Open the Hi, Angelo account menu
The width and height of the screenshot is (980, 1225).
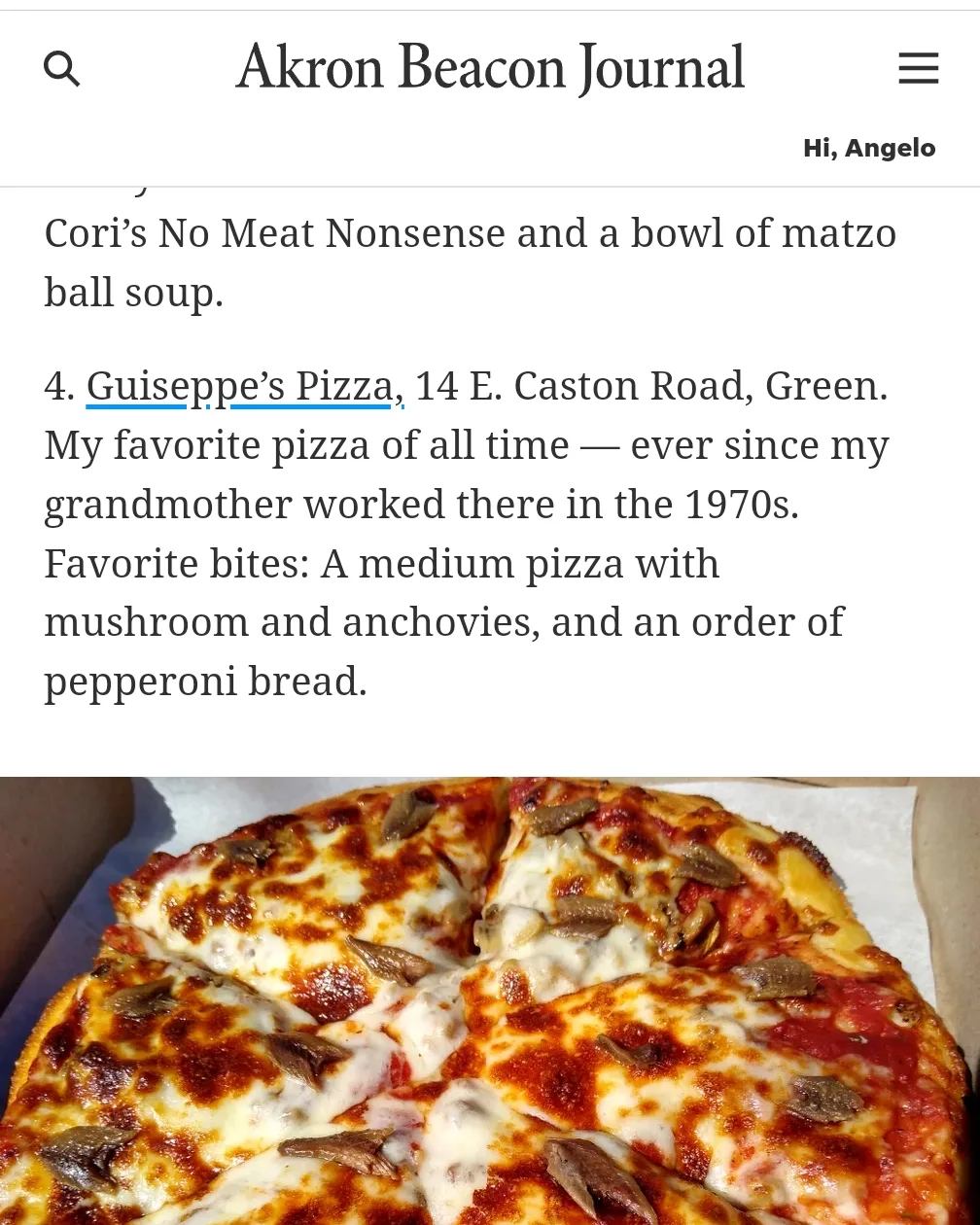[868, 148]
